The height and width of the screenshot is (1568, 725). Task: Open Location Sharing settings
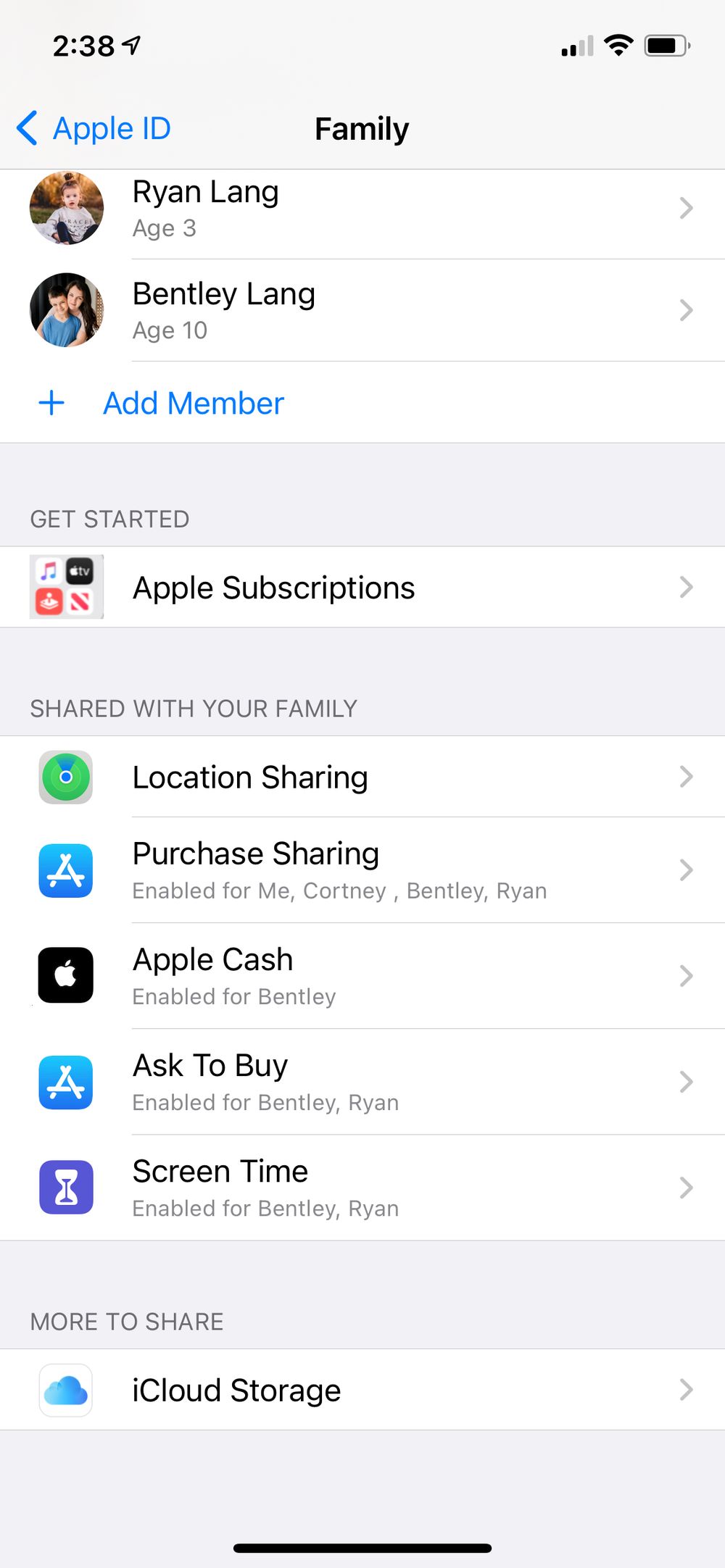click(362, 777)
